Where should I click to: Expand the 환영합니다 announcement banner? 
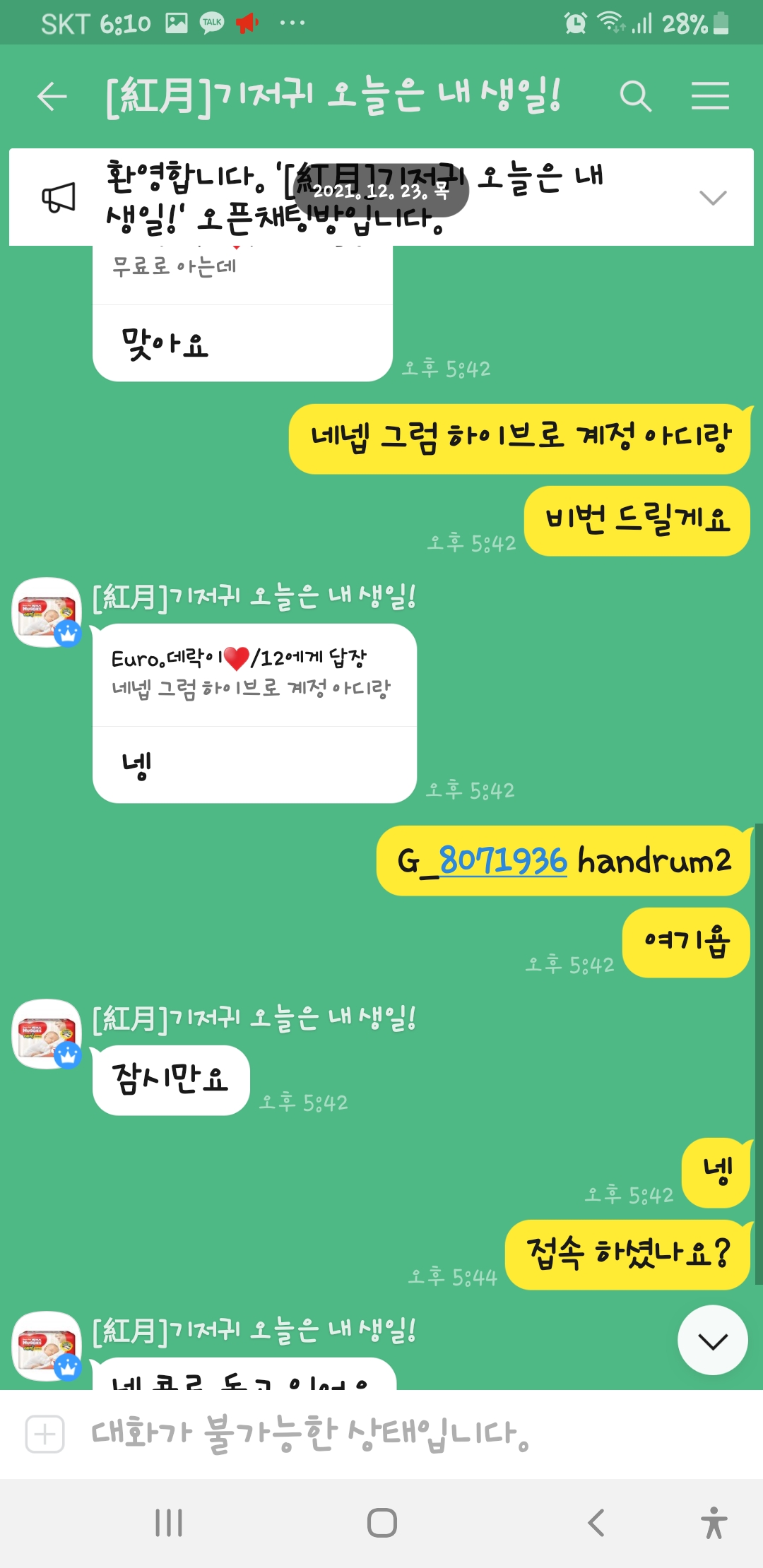coord(712,198)
